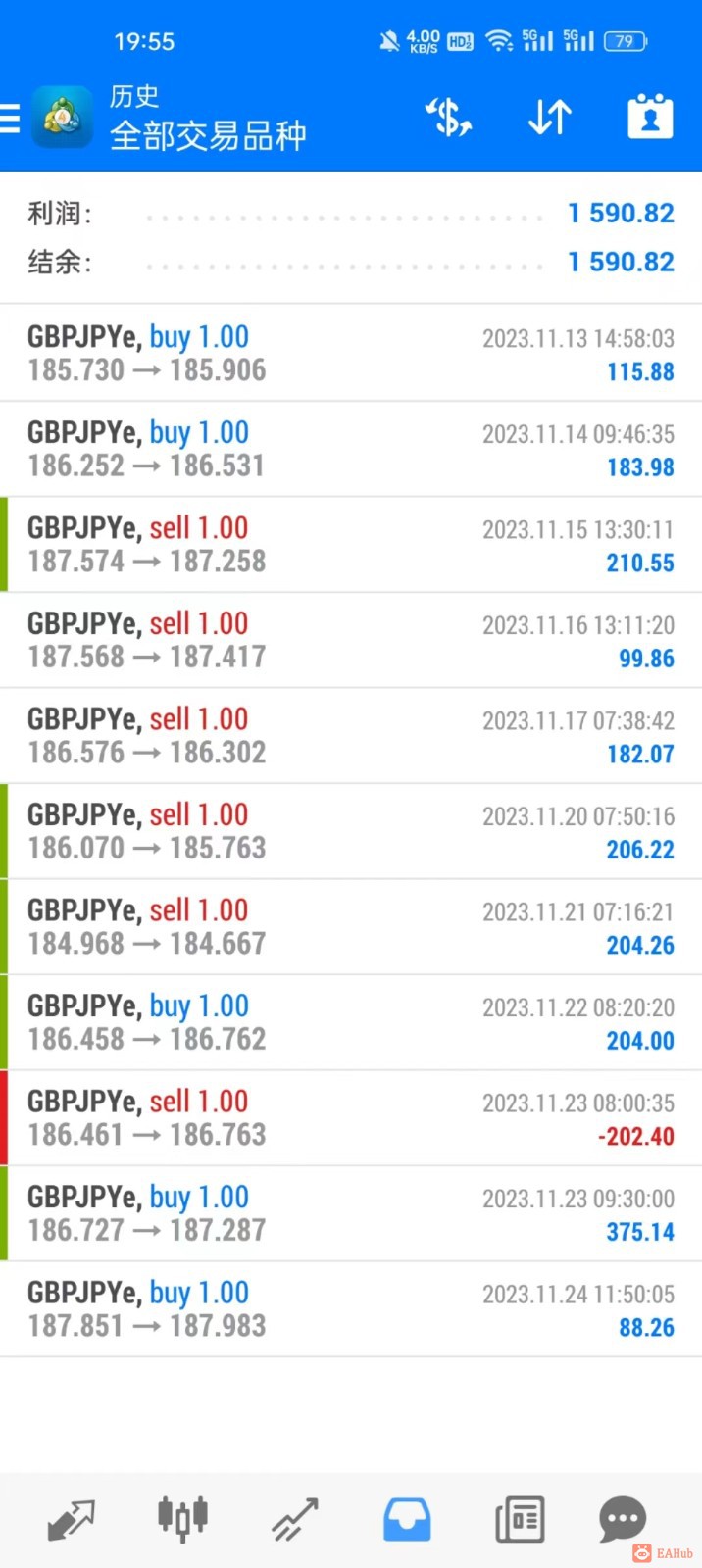The width and height of the screenshot is (702, 1568).
Task: Change history sort order
Action: click(550, 119)
